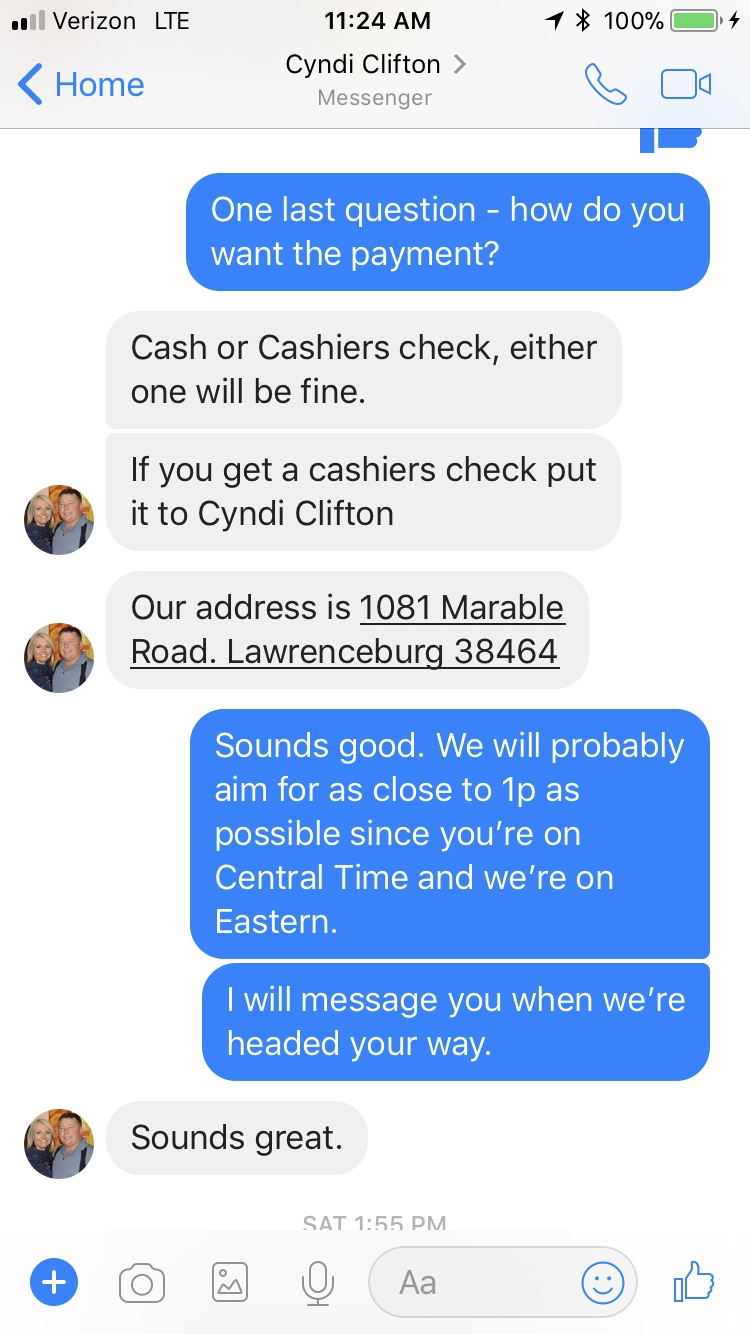The image size is (750, 1334).
Task: Record a voice message with the microphone
Action: pos(317,1282)
